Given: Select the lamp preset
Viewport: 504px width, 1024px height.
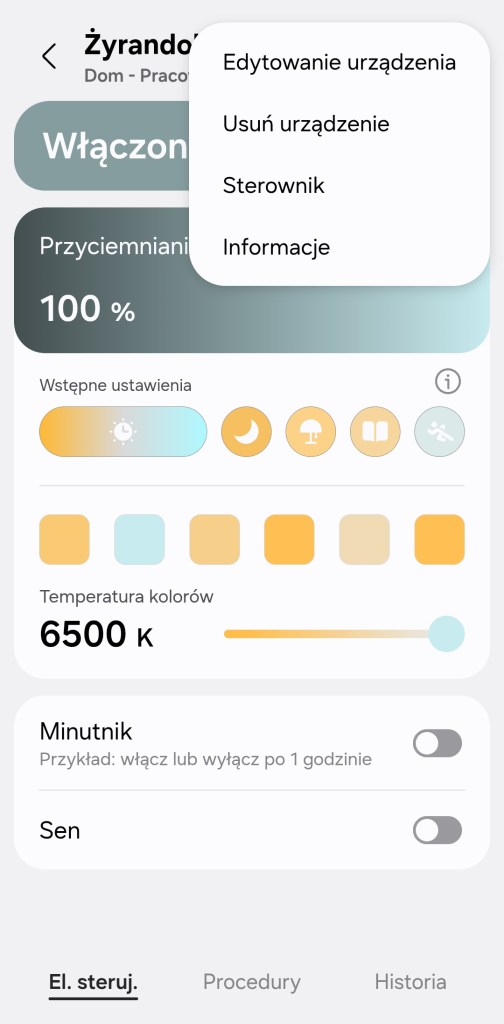Looking at the screenshot, I should point(311,432).
